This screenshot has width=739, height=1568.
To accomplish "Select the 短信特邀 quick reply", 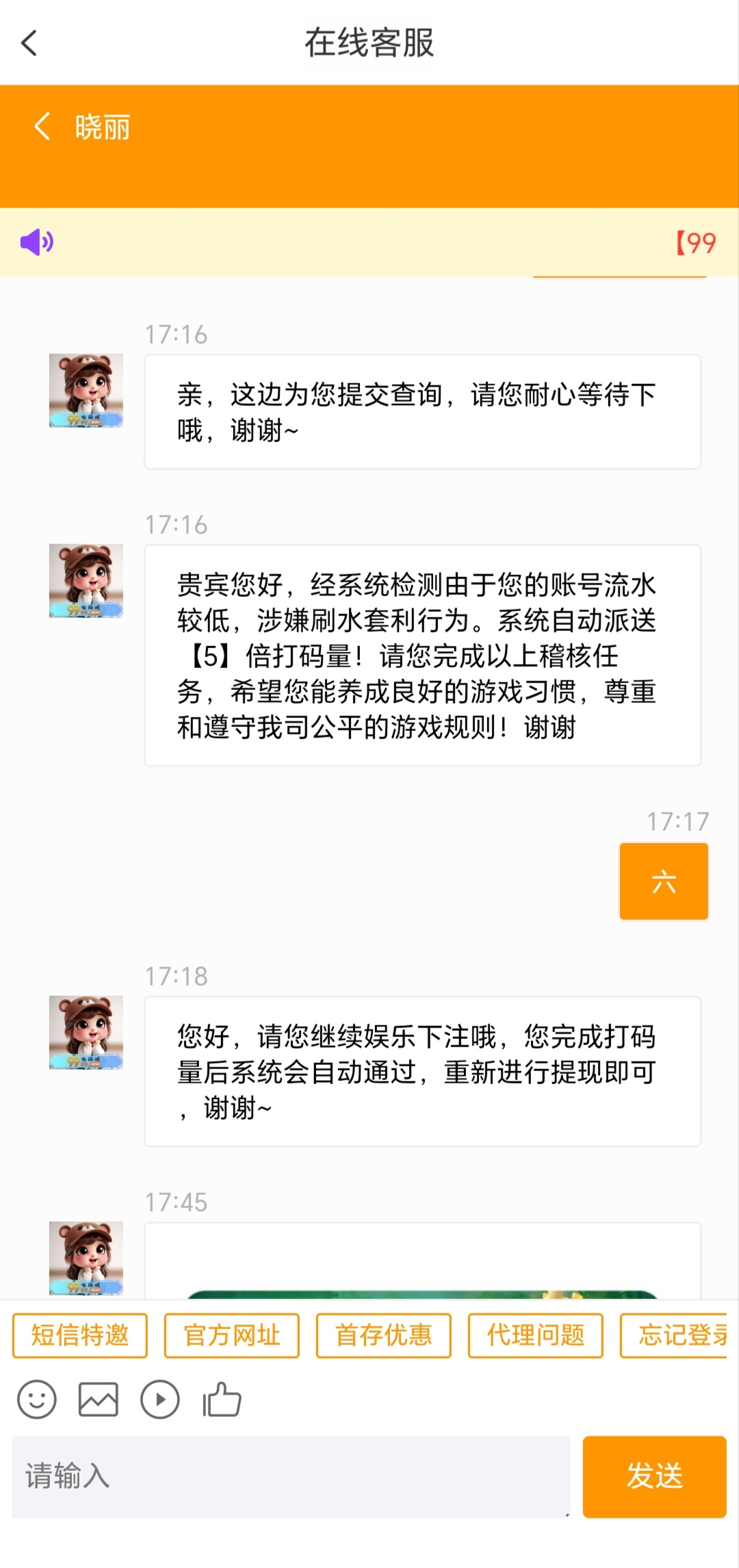I will pyautogui.click(x=79, y=1334).
